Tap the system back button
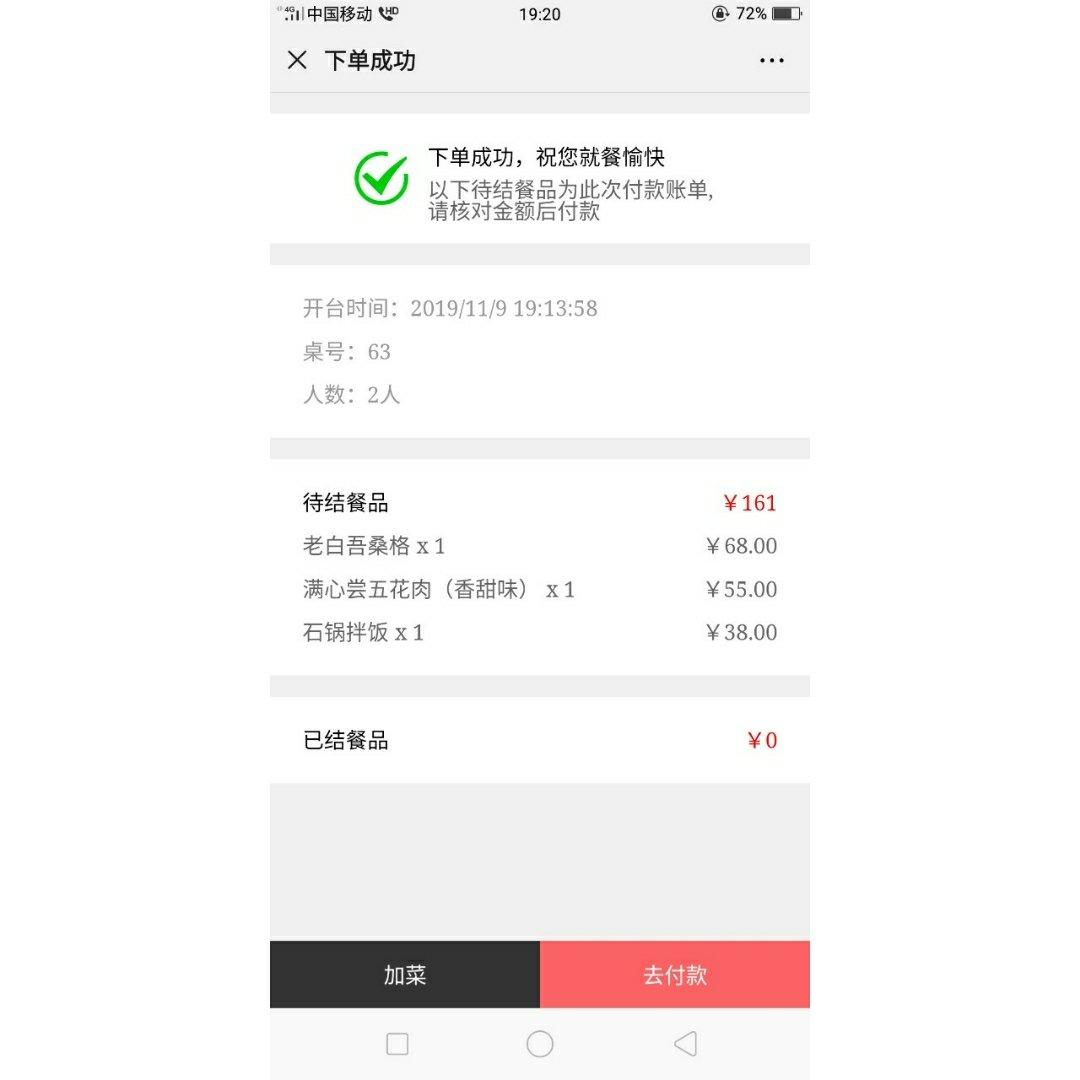 click(685, 1044)
